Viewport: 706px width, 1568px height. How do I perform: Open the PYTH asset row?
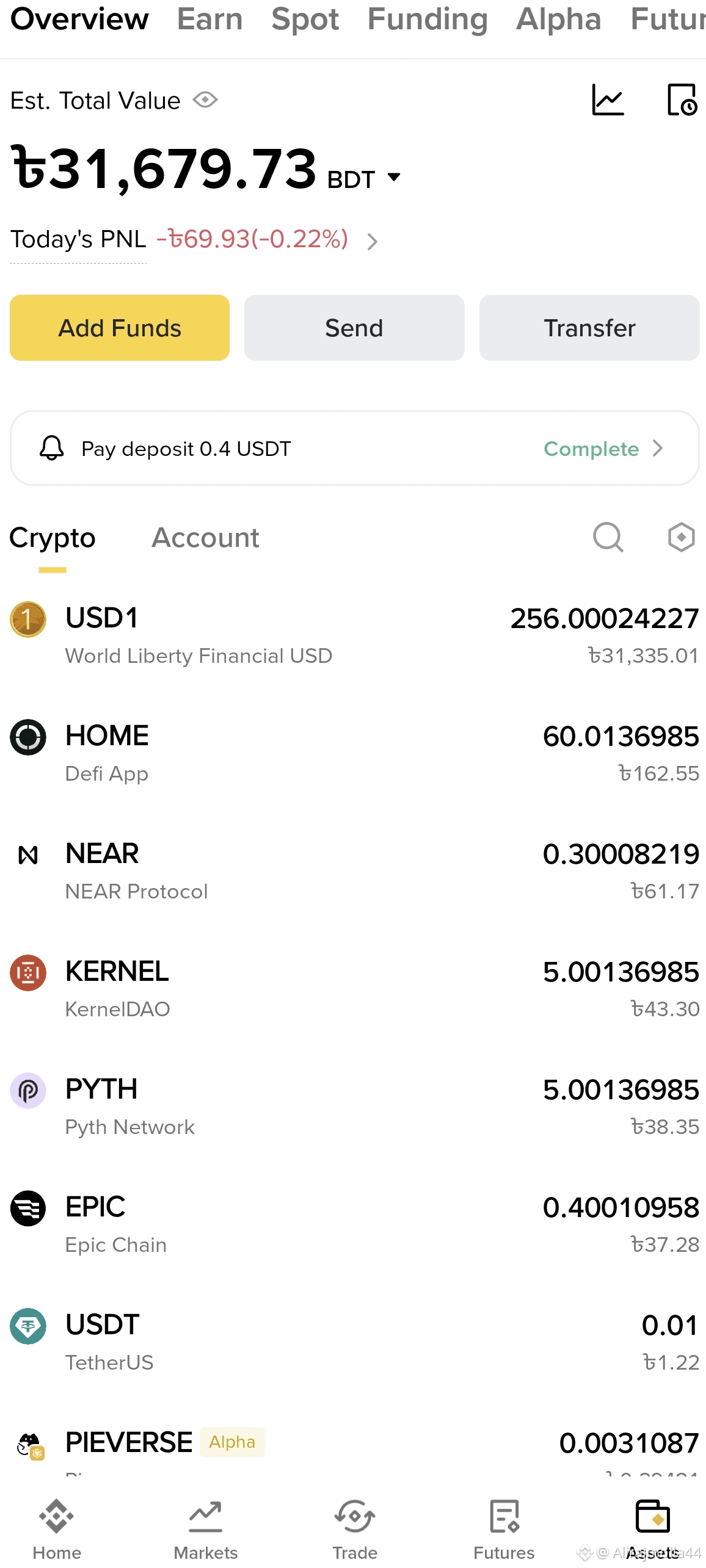tap(354, 1107)
